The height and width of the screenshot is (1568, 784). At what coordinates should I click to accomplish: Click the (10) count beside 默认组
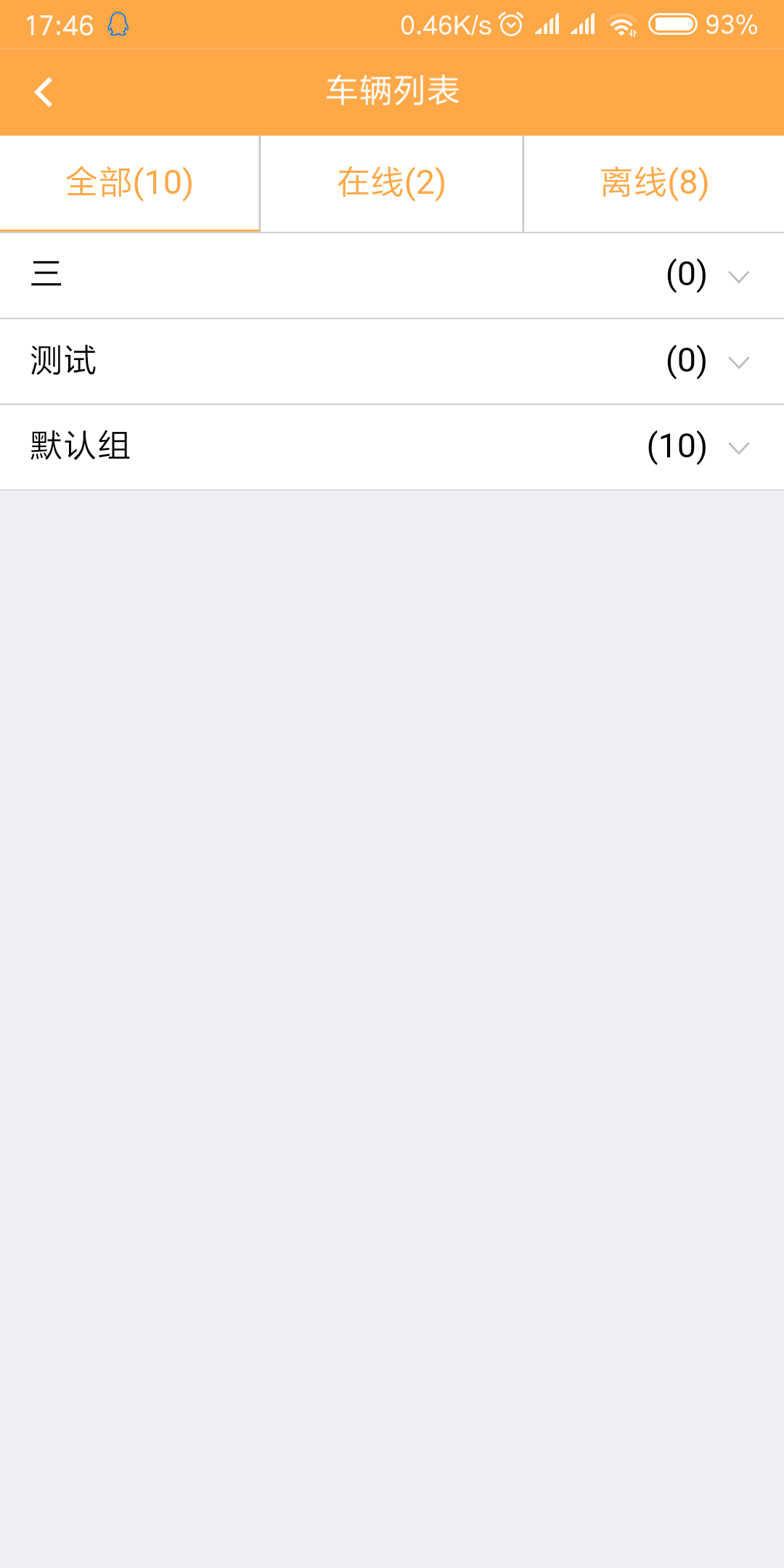point(677,447)
